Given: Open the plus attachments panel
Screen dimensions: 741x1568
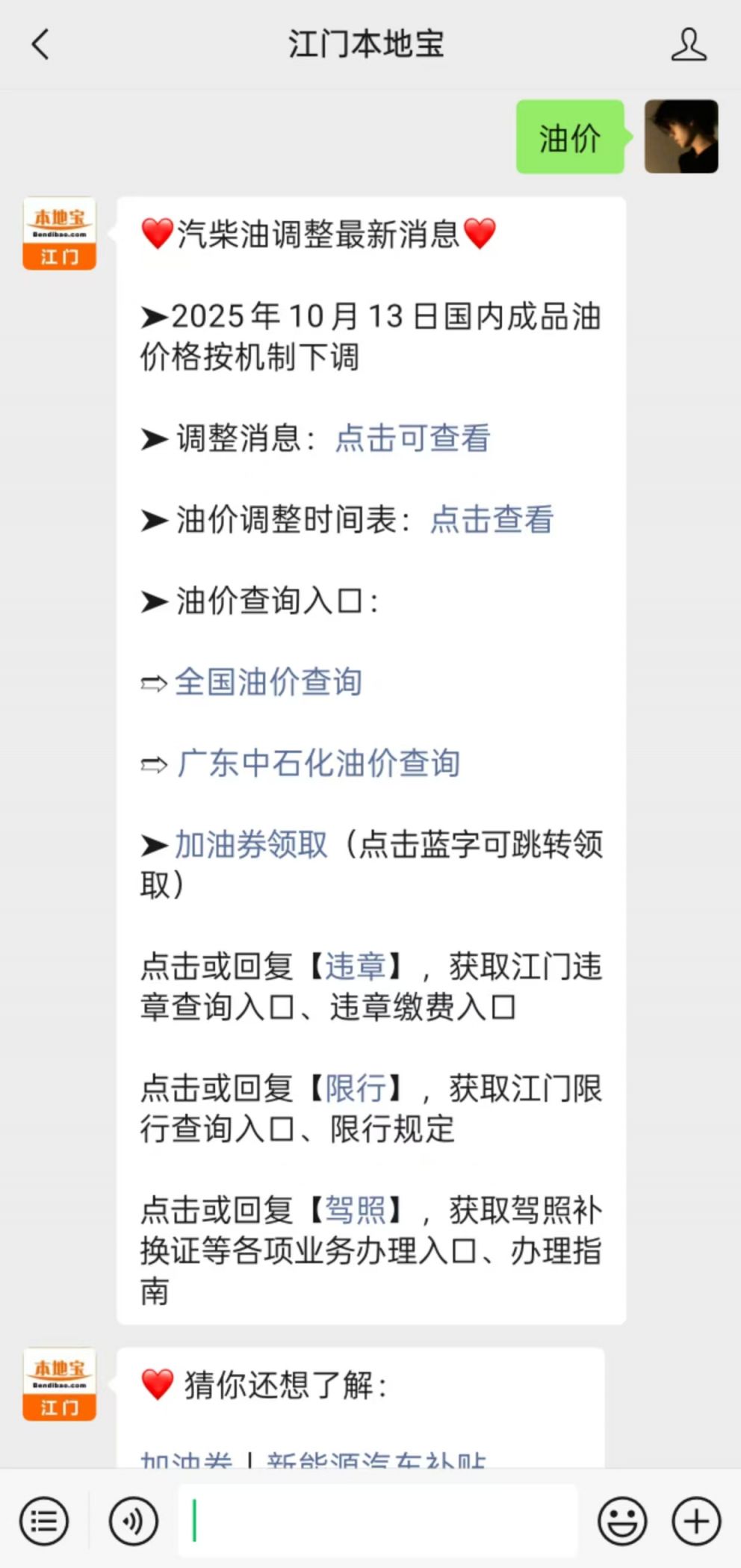Looking at the screenshot, I should (x=696, y=1521).
